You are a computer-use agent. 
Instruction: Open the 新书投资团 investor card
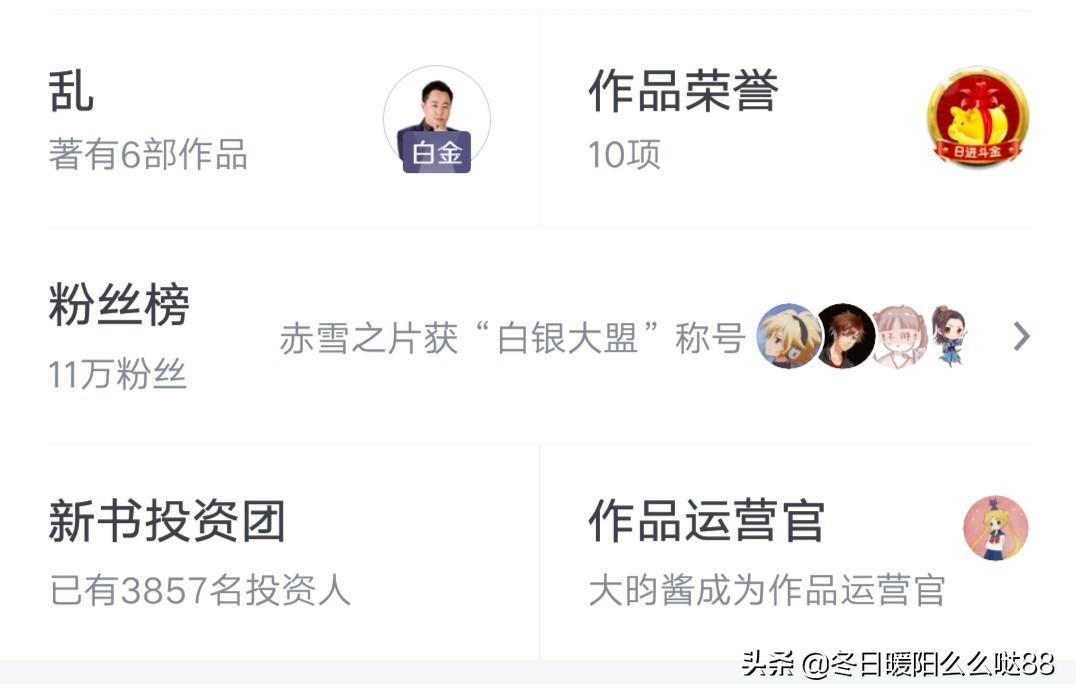click(x=270, y=553)
